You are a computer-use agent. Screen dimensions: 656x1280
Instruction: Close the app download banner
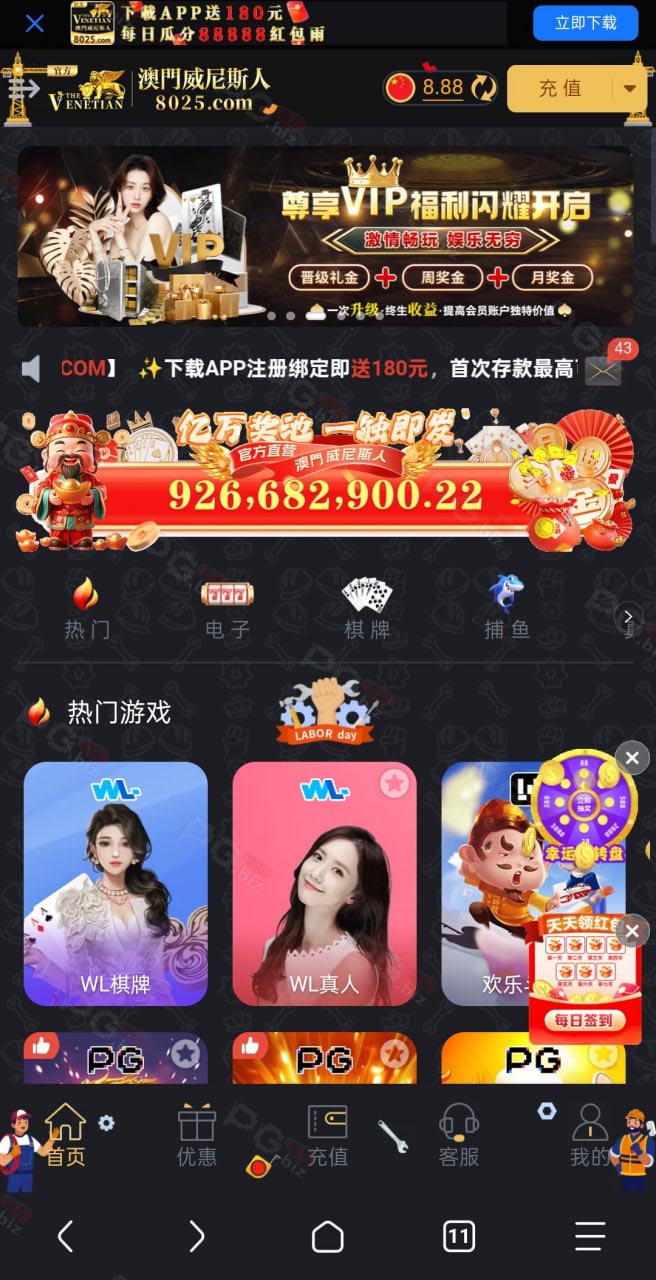pyautogui.click(x=34, y=23)
